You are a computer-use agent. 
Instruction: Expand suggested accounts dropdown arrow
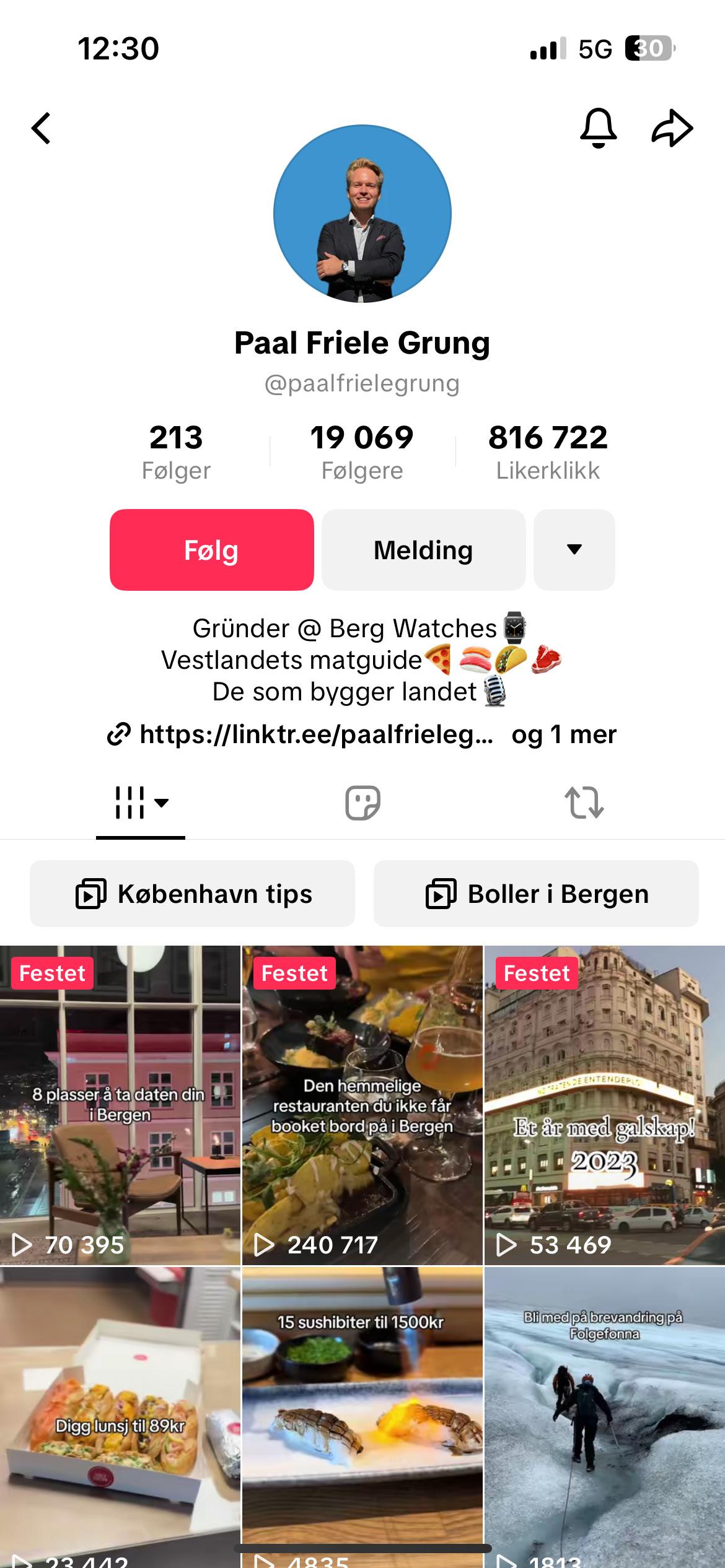[574, 550]
